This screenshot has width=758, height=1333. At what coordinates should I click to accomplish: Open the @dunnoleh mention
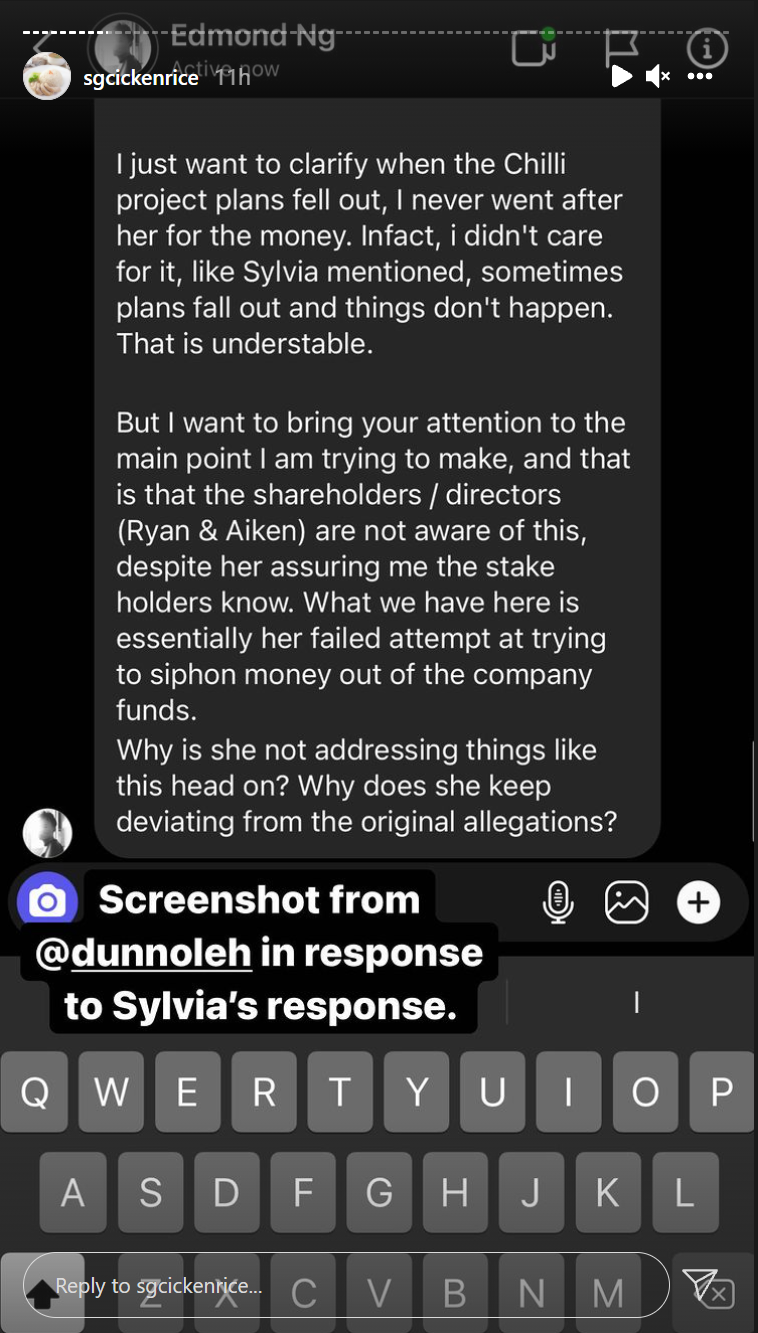coord(143,952)
